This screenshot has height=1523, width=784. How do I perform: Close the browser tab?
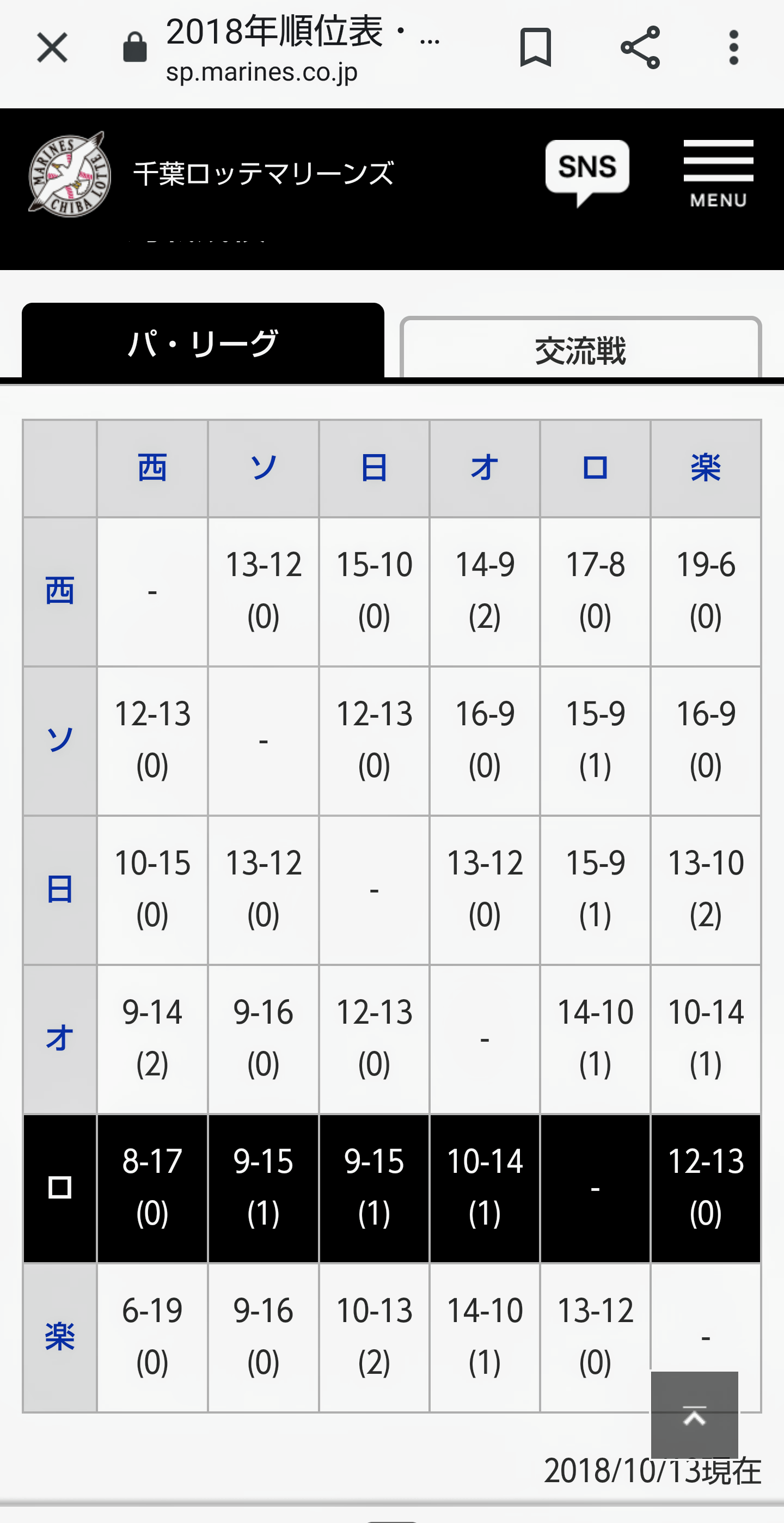coord(52,47)
